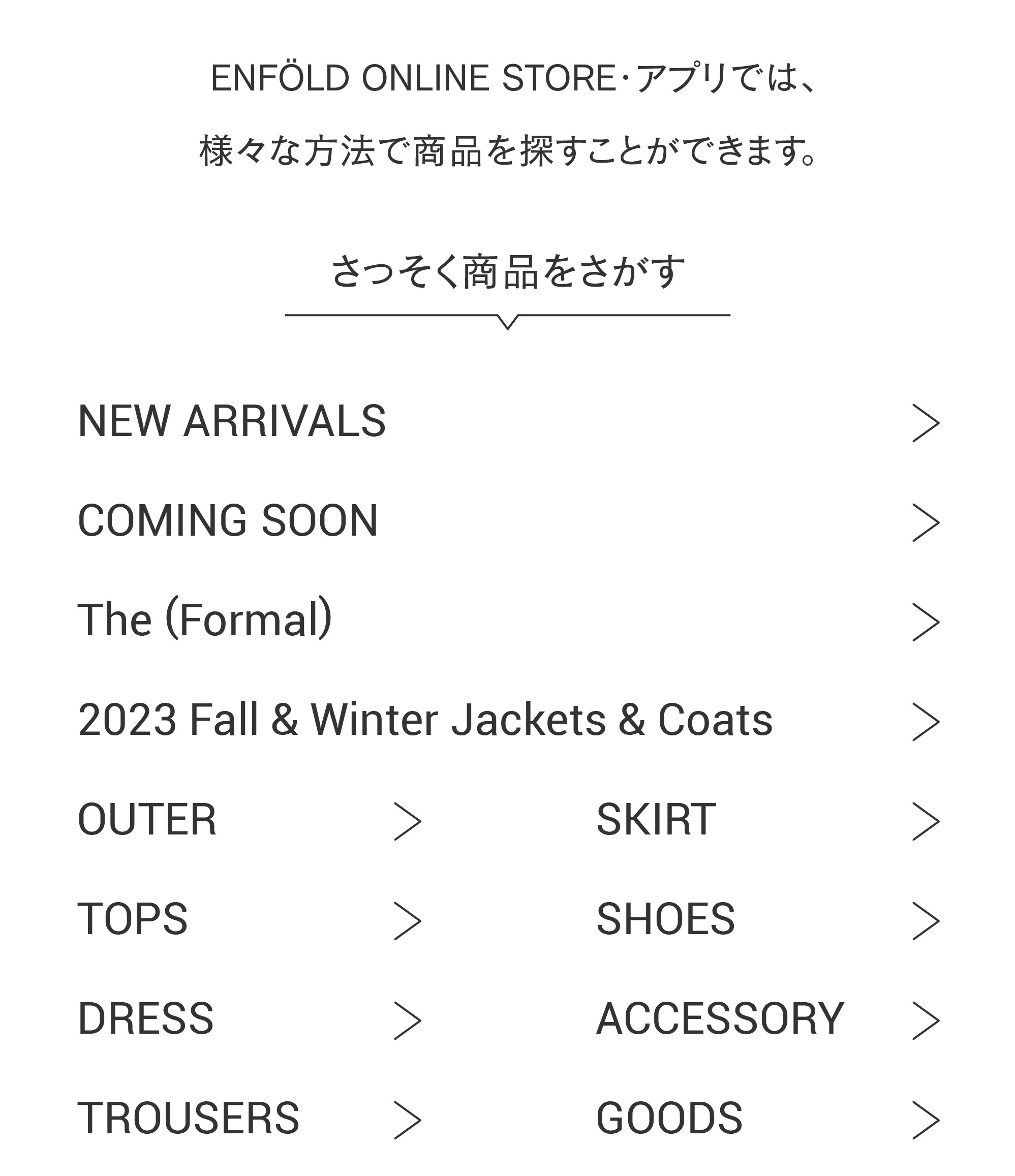1015x1176 pixels.
Task: View the TROUSERS category
Action: pos(188,1119)
